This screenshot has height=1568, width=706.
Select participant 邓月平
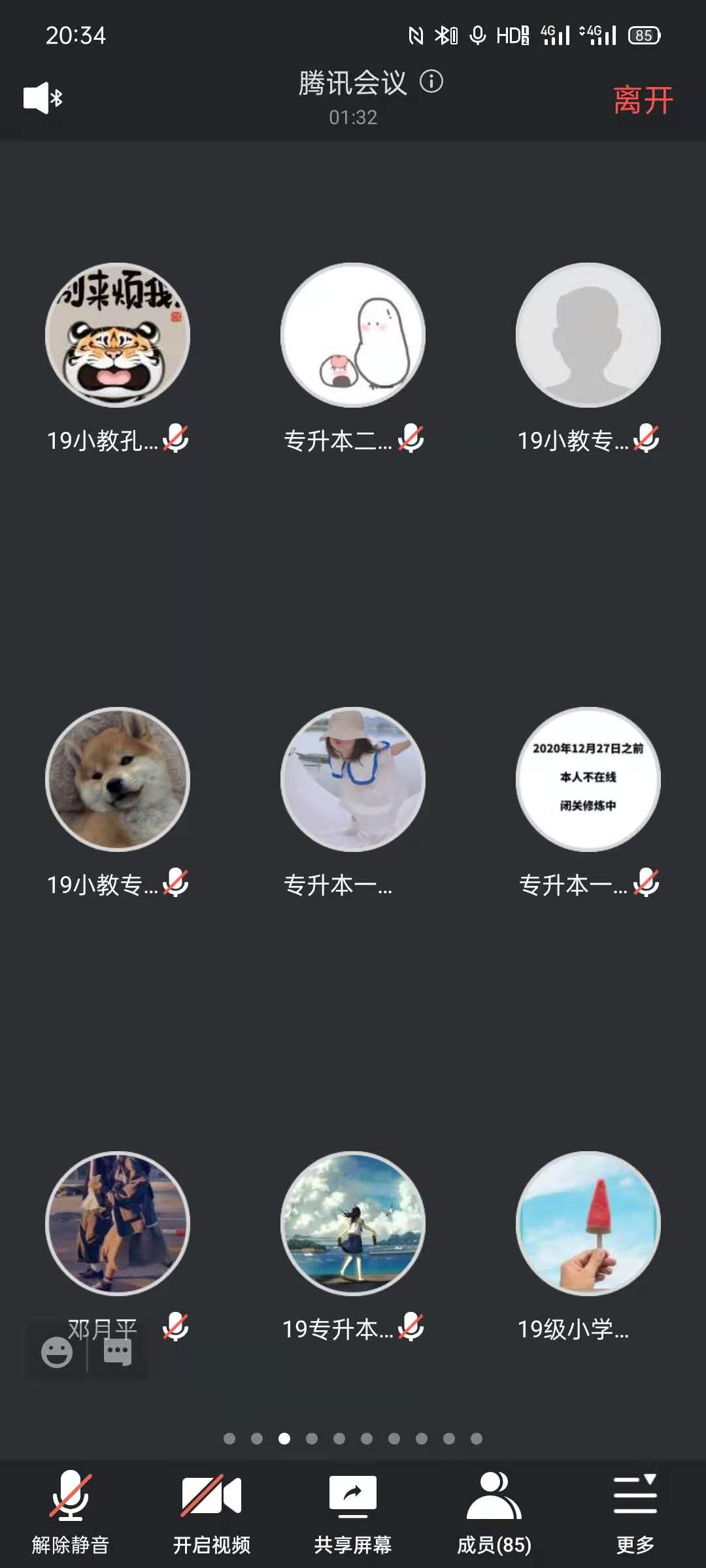(x=118, y=1223)
